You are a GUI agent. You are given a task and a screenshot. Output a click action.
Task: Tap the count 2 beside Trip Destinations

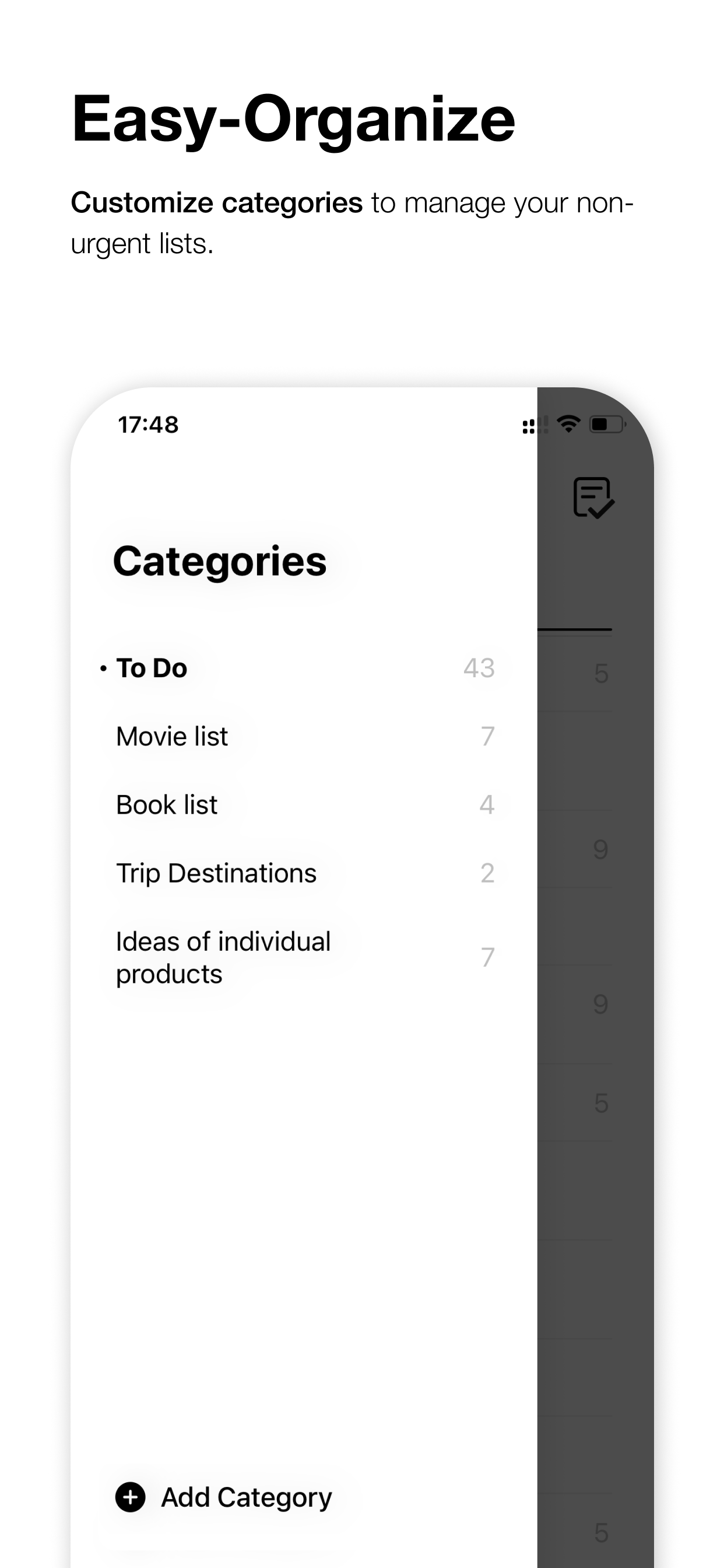(x=487, y=873)
